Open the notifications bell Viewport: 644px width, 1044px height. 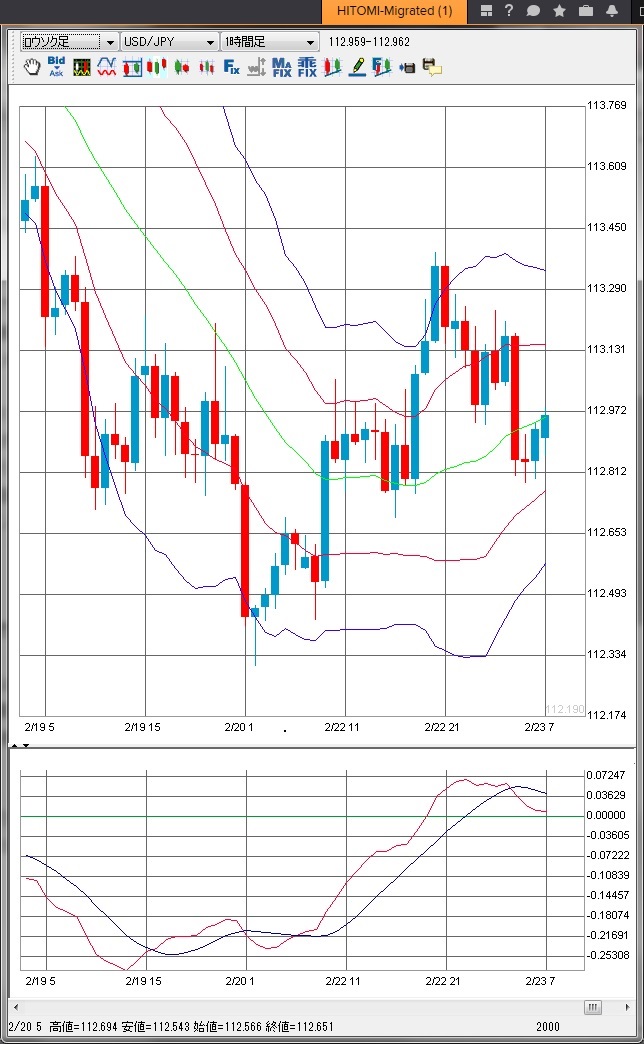(610, 11)
